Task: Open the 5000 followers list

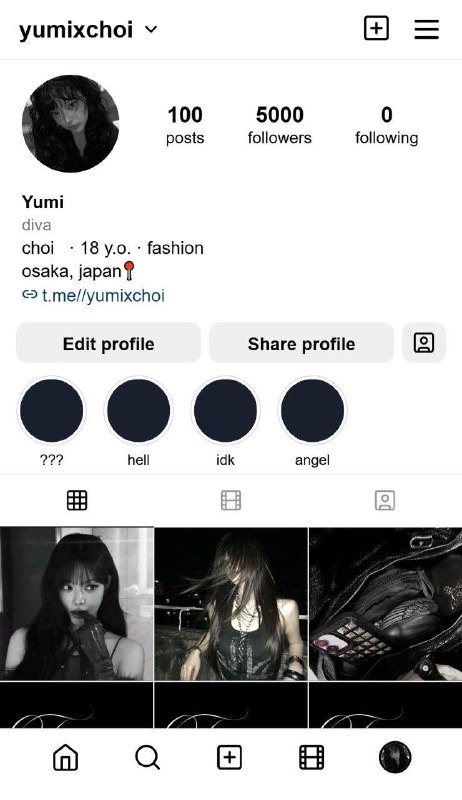Action: coord(279,125)
